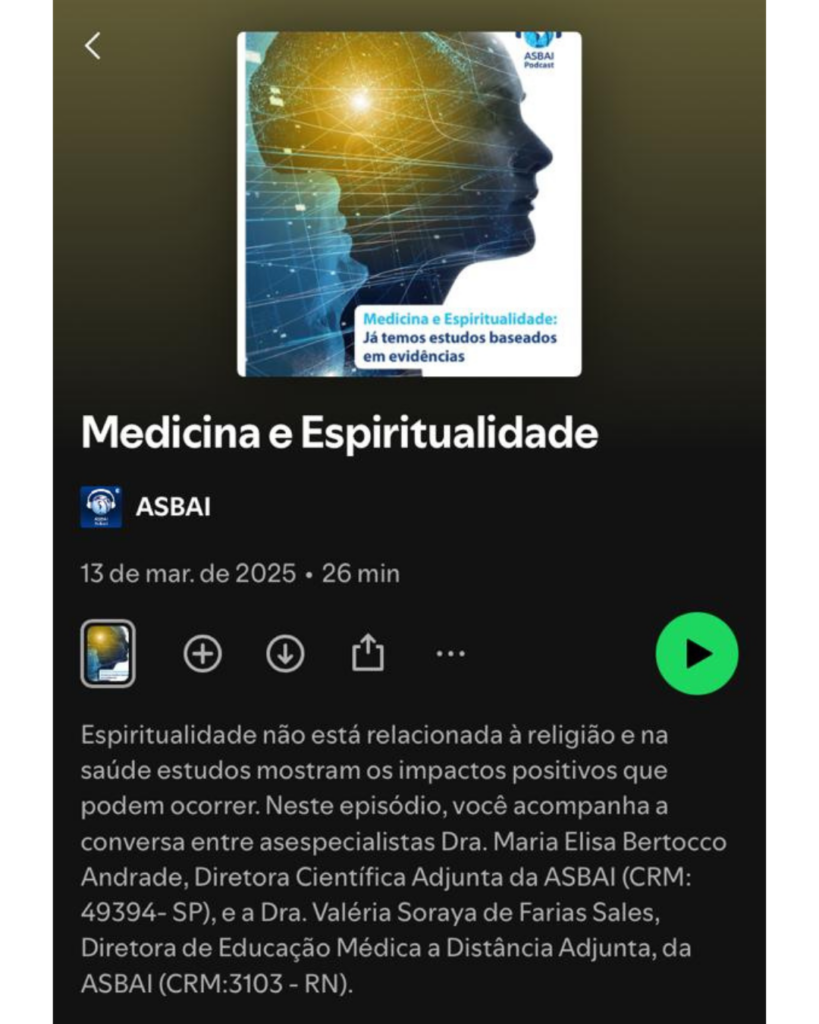
Task: Open the three-dot more options menu
Action: tap(451, 654)
